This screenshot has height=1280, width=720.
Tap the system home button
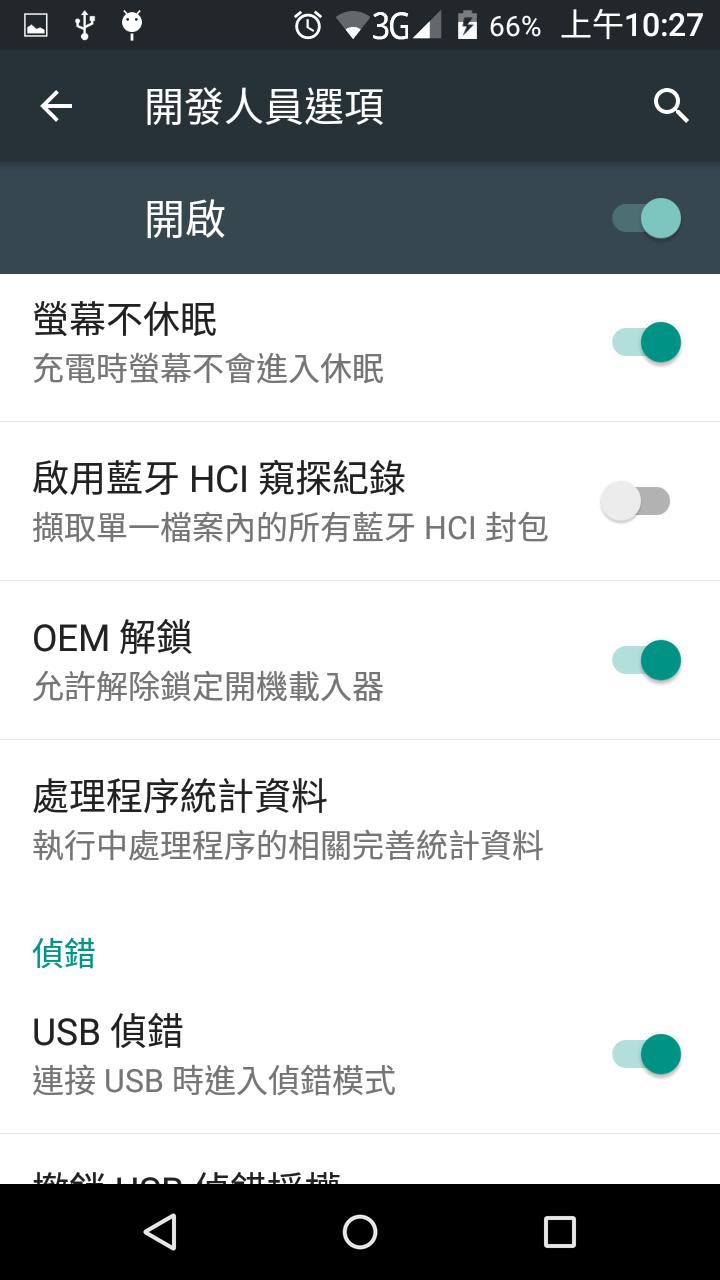tap(360, 1232)
